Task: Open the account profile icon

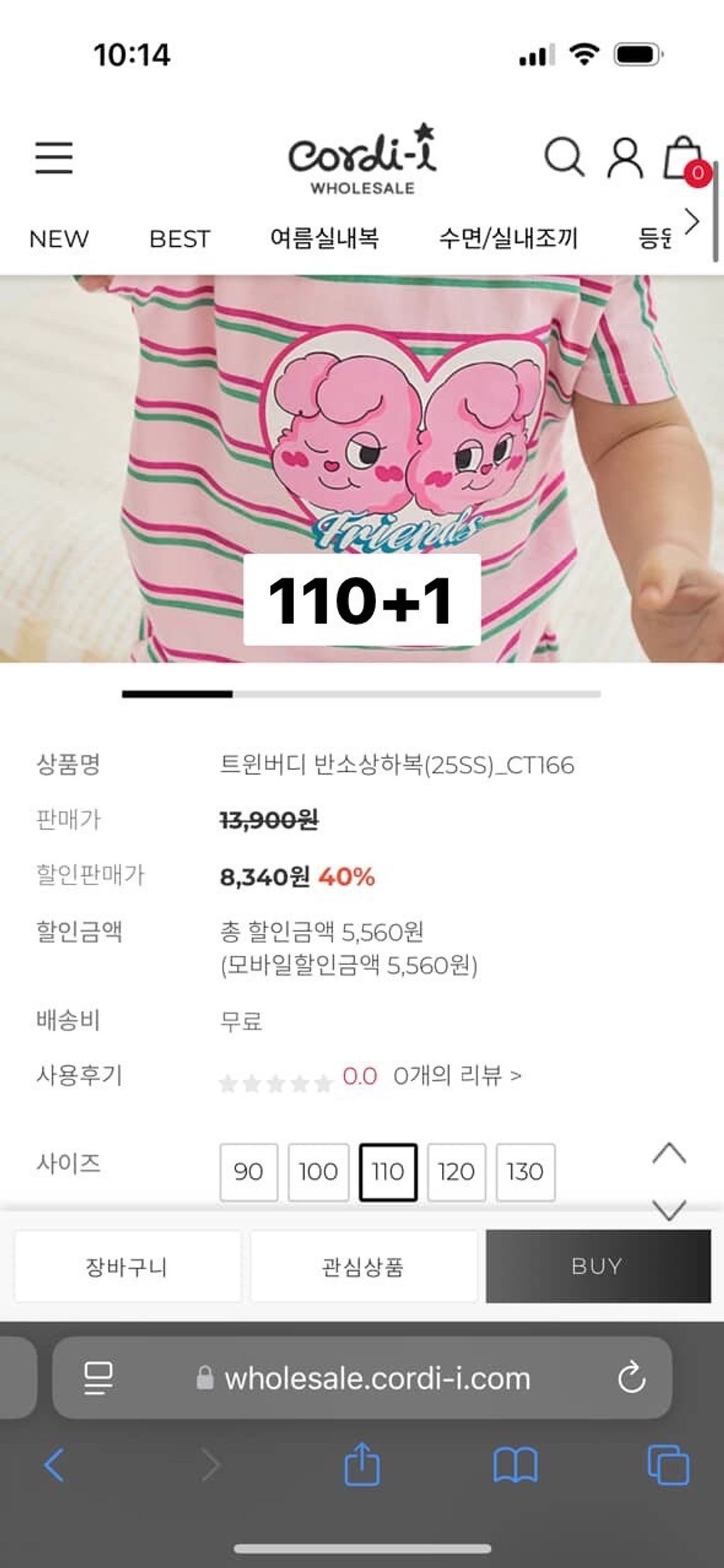Action: click(x=625, y=158)
